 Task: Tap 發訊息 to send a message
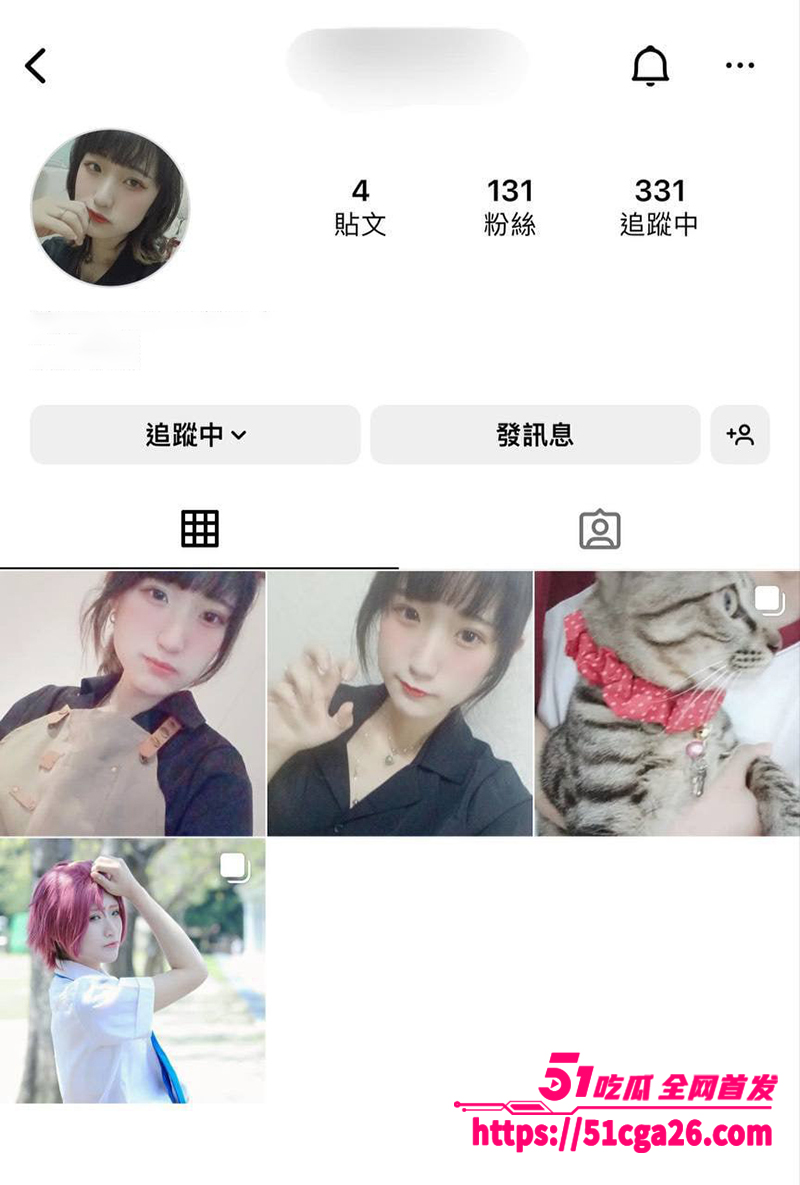pyautogui.click(x=535, y=435)
